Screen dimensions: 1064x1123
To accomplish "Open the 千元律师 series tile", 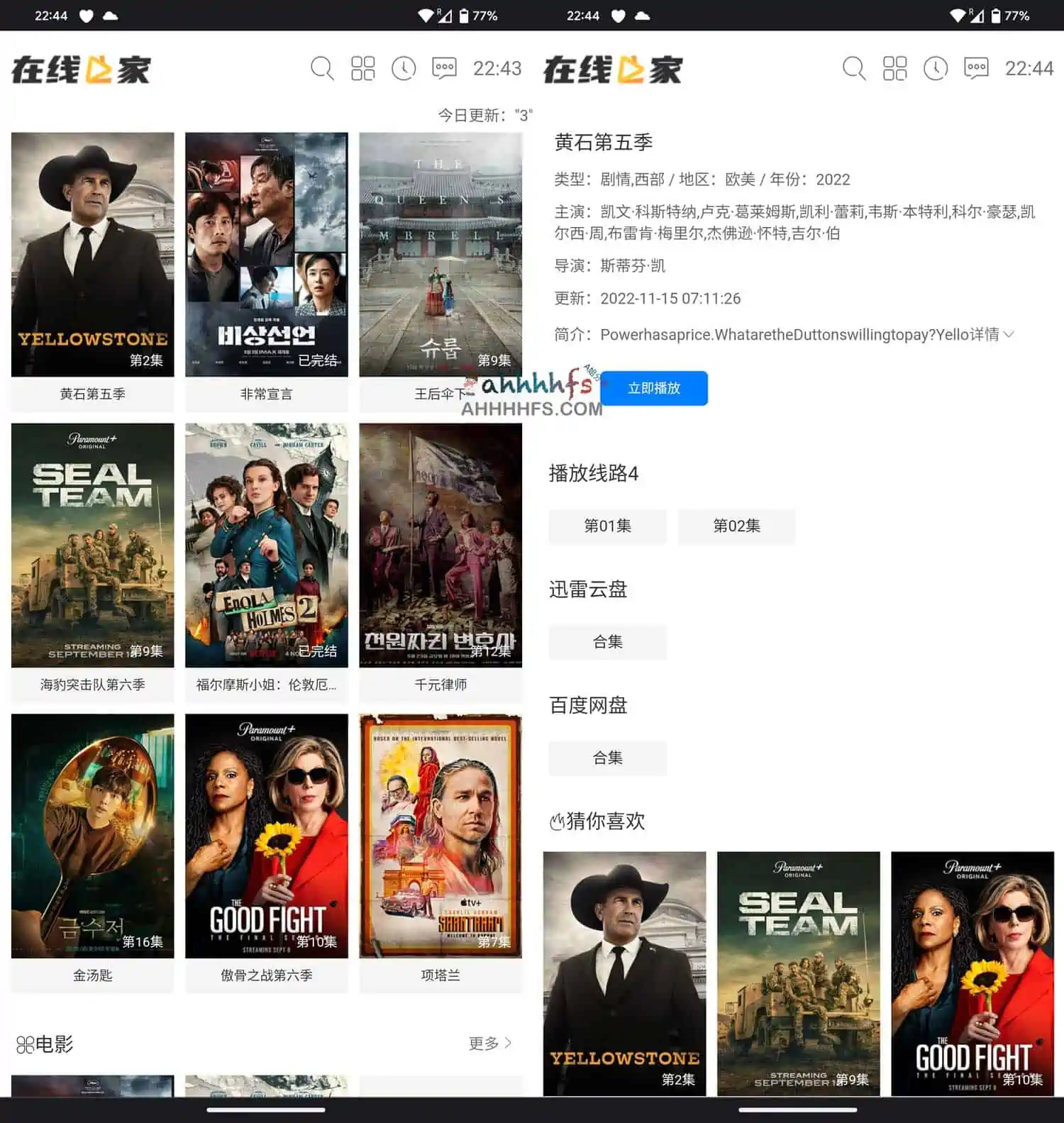I will pos(440,546).
